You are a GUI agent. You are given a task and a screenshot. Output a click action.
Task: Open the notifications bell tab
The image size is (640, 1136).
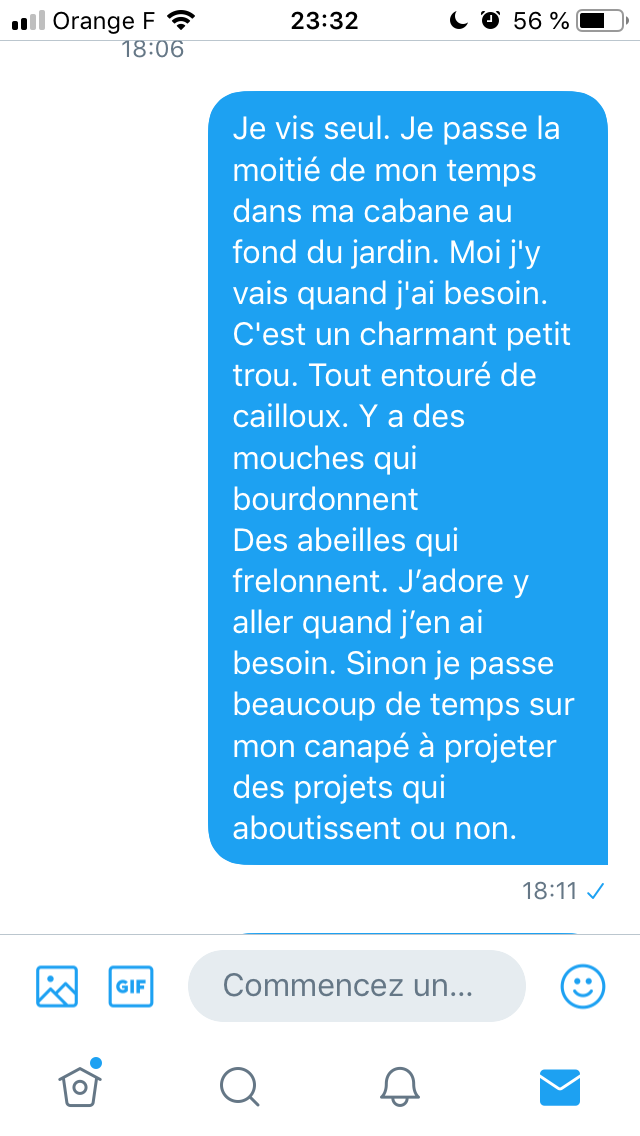(x=400, y=1085)
